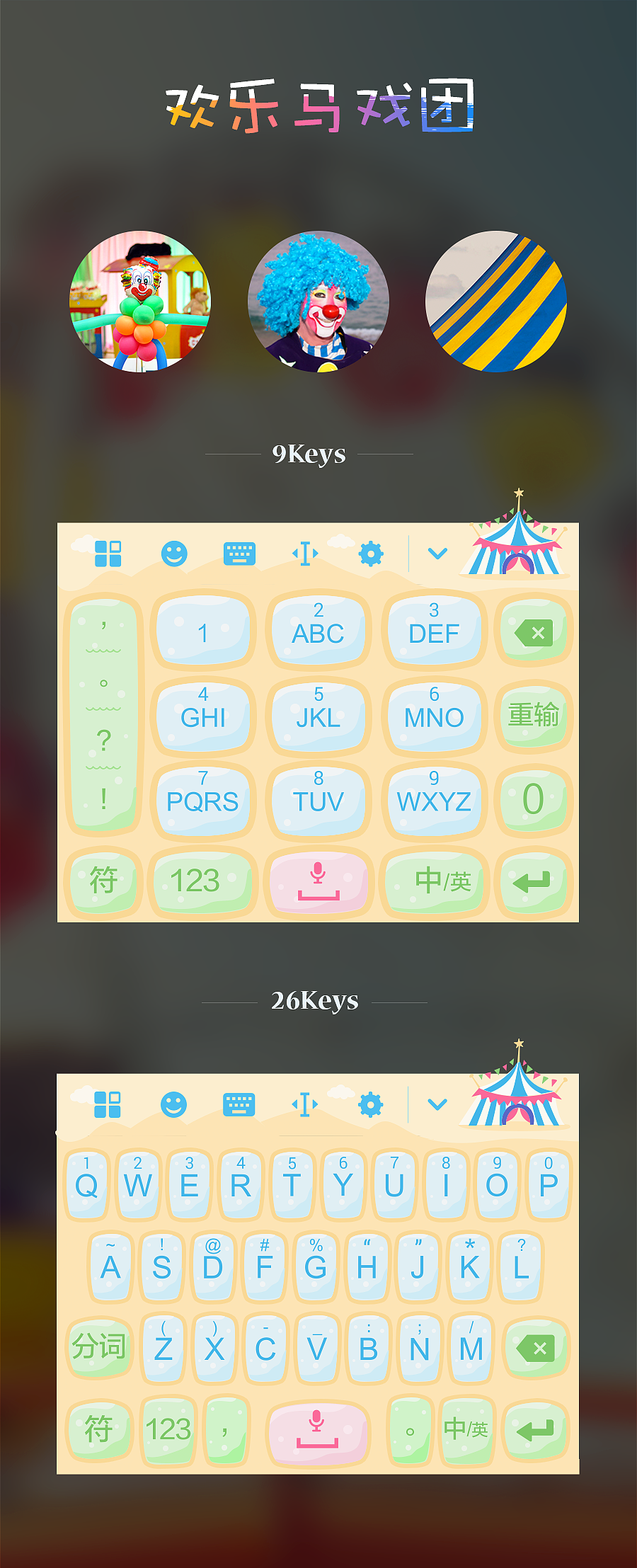Image resolution: width=637 pixels, height=1568 pixels.
Task: Collapse the 26Keys keyboard with the chevron
Action: click(x=438, y=1104)
